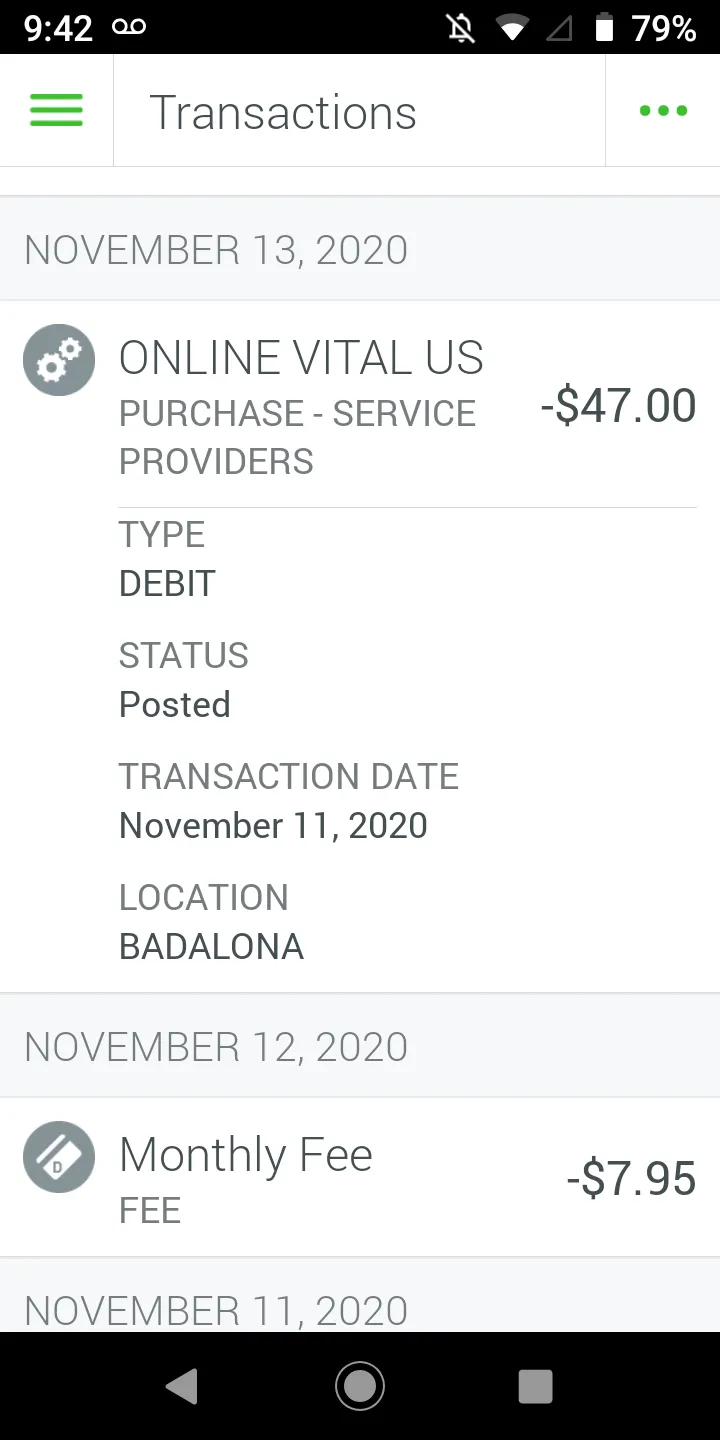Viewport: 720px width, 1440px height.
Task: Expand the Monthly Fee transaction
Action: [360, 1177]
